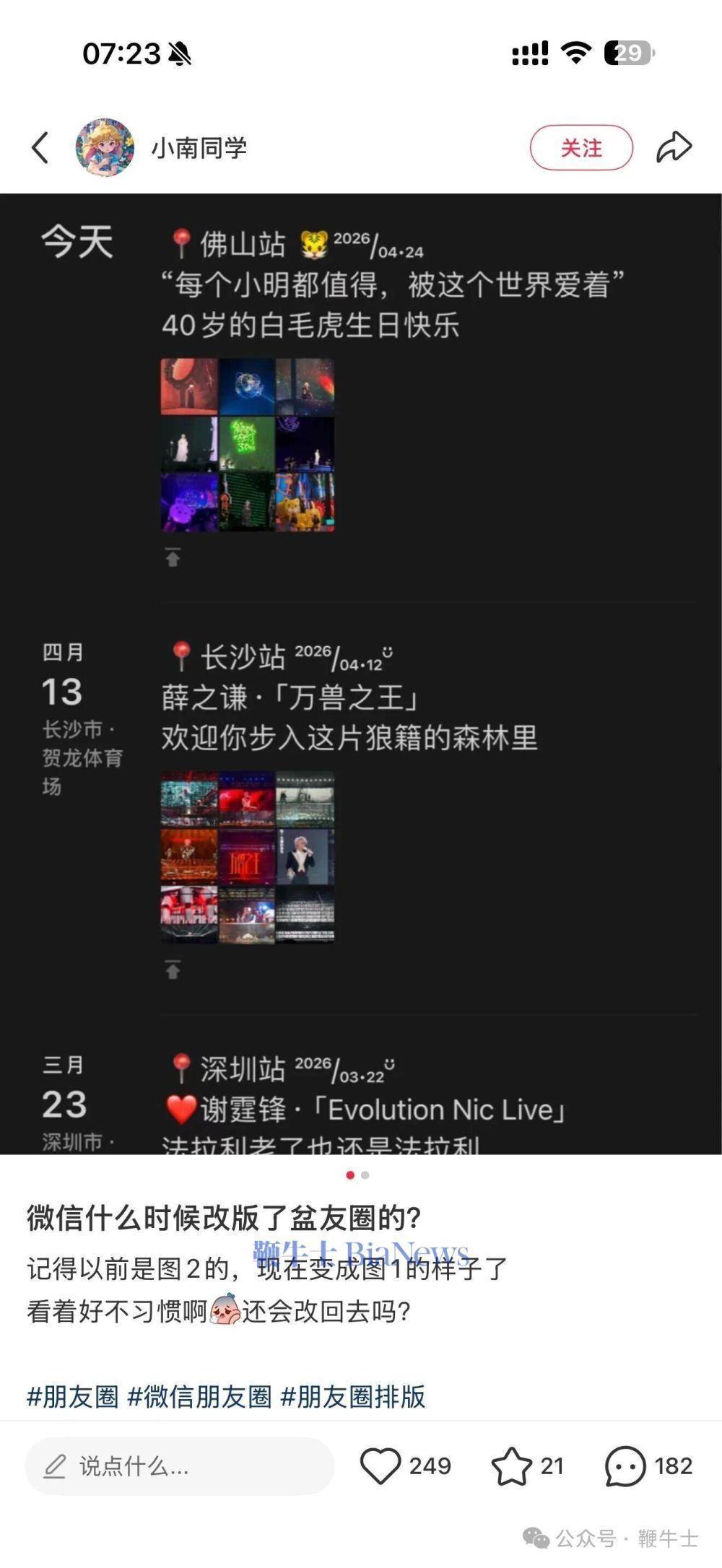Screen dimensions: 722x1568
Task: Open the #朋友圈 hashtag
Action: coord(72,1397)
